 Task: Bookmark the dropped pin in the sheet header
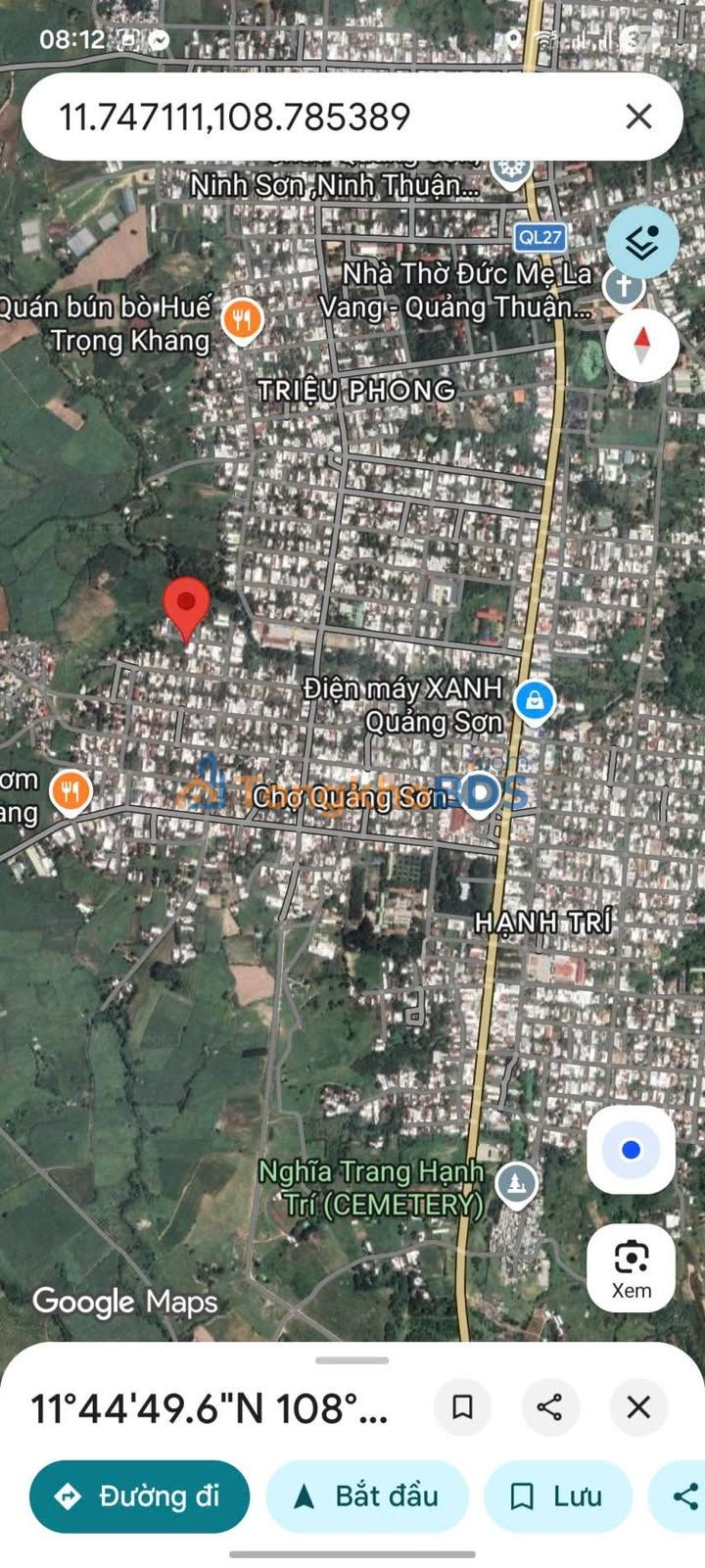point(462,1407)
